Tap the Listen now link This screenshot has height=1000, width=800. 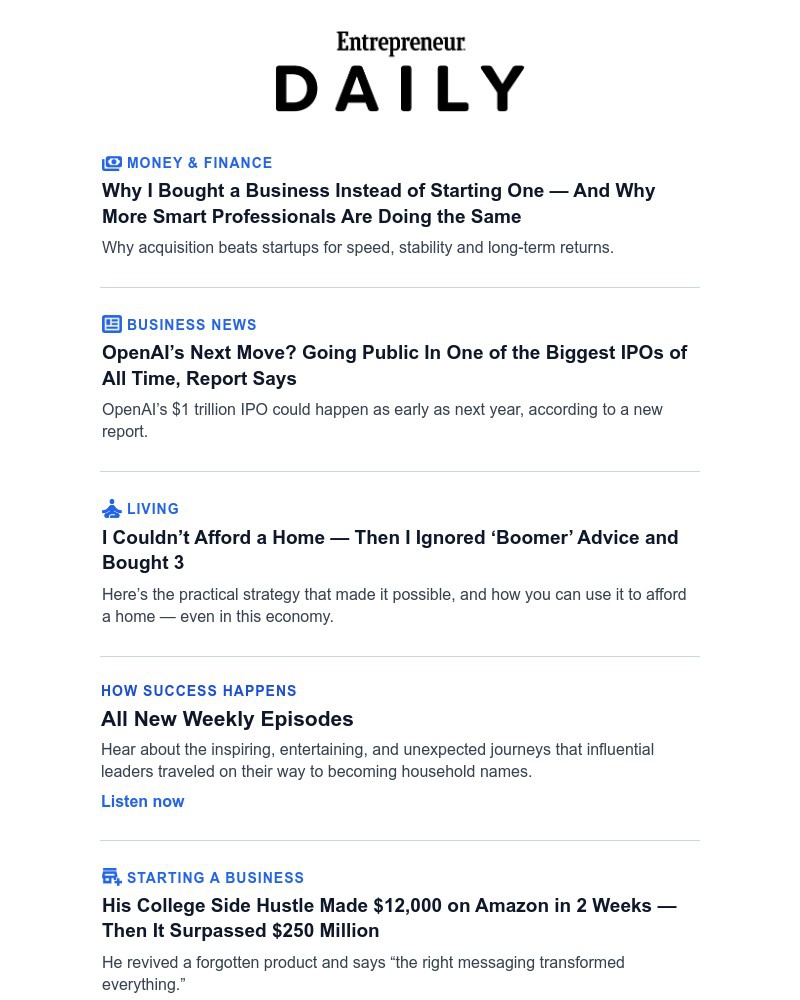143,801
